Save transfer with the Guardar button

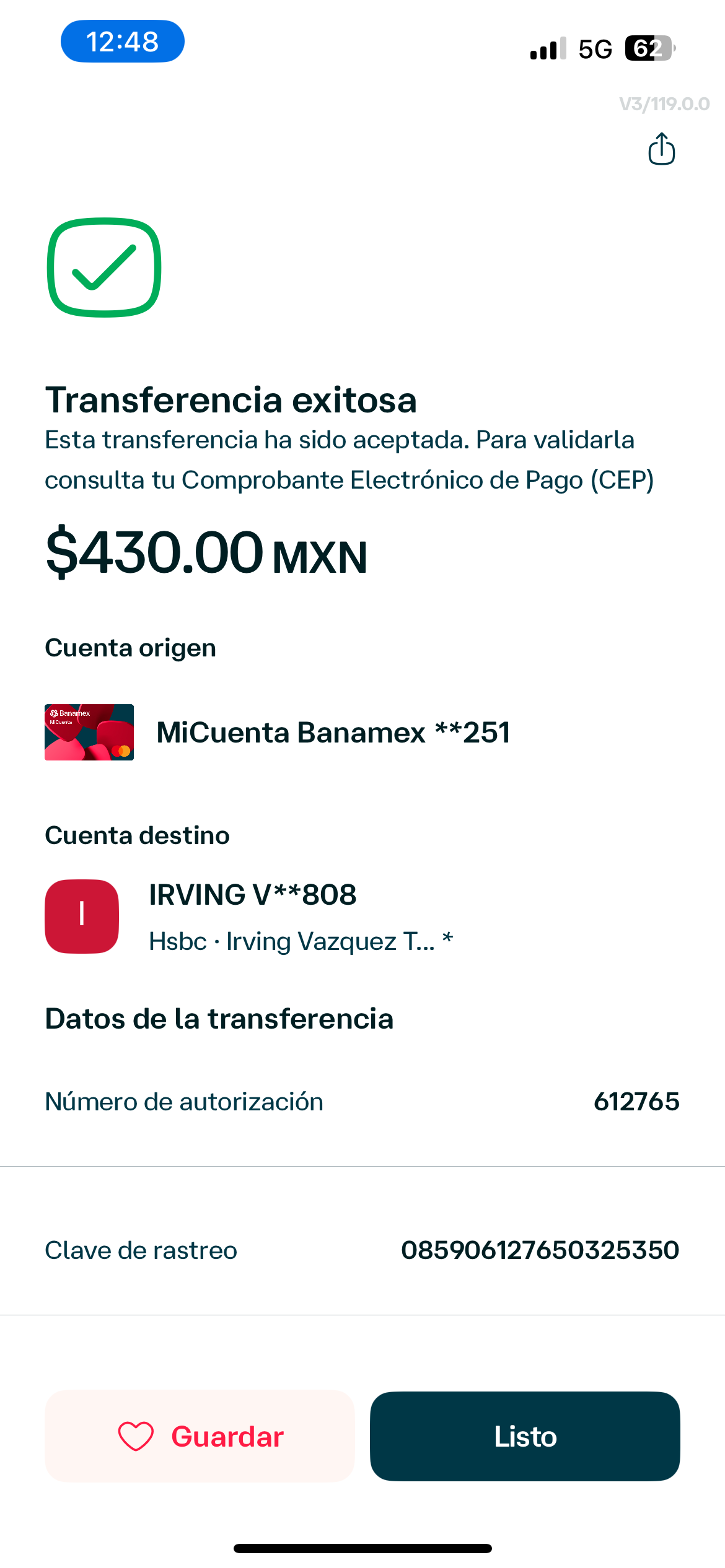pyautogui.click(x=200, y=1436)
